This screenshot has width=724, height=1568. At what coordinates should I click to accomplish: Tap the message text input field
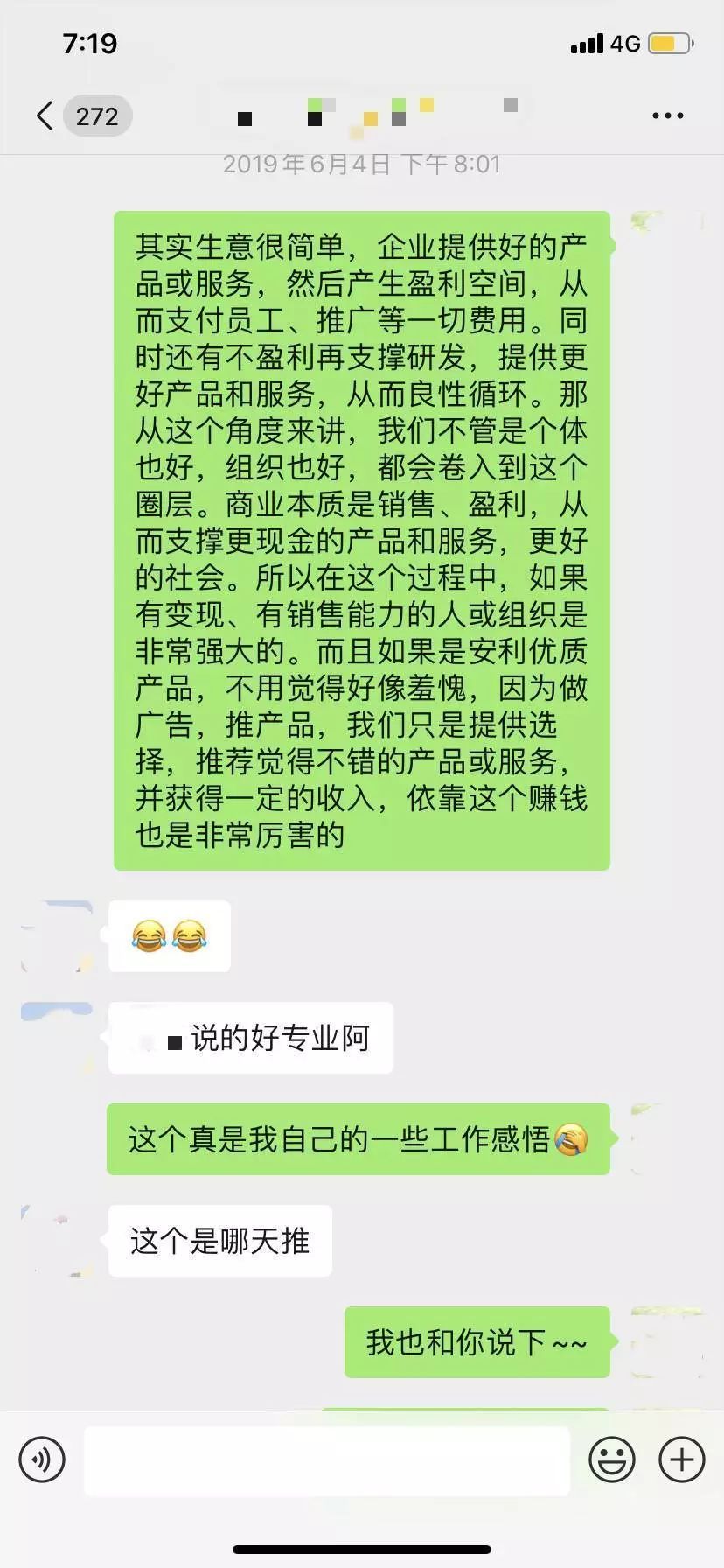tap(327, 1459)
